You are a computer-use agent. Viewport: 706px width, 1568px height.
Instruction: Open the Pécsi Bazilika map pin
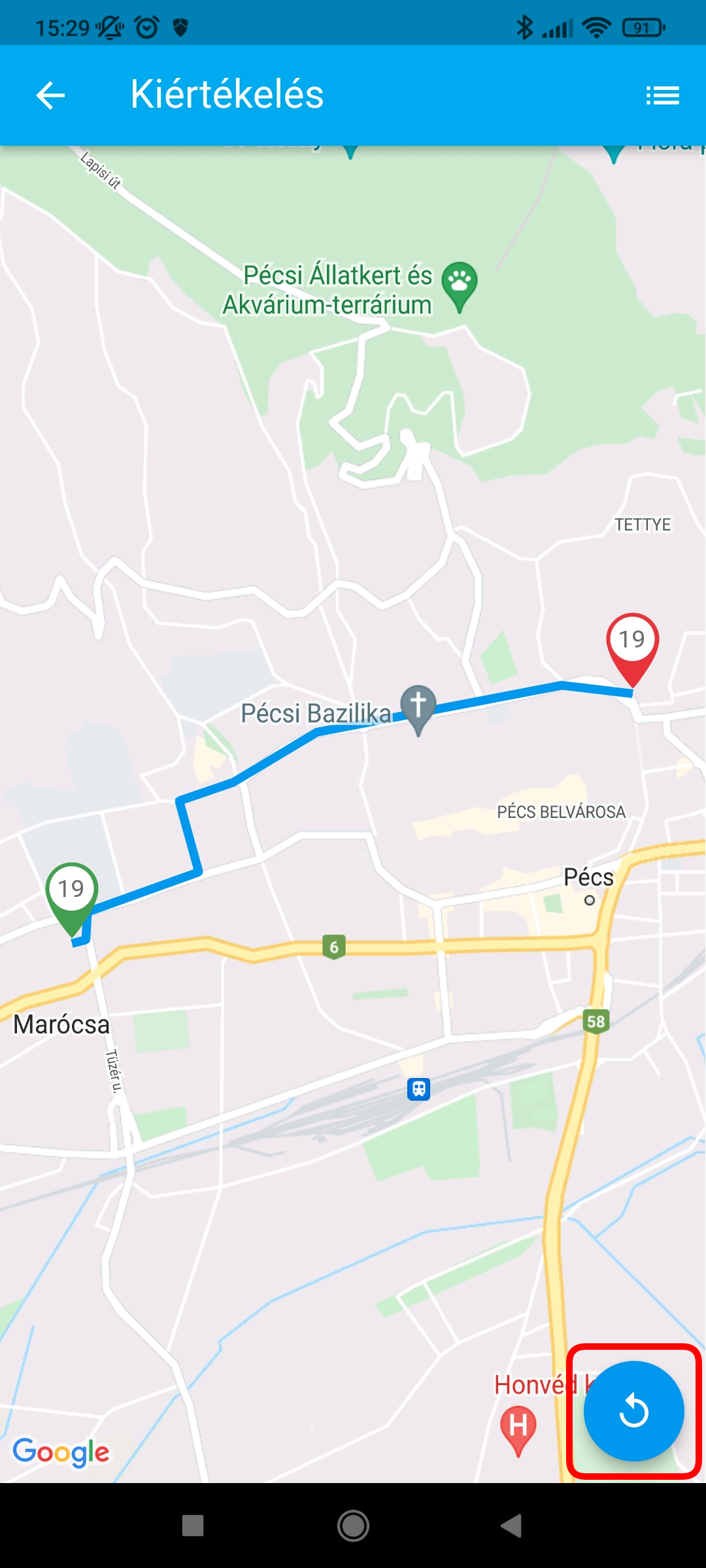point(418,707)
